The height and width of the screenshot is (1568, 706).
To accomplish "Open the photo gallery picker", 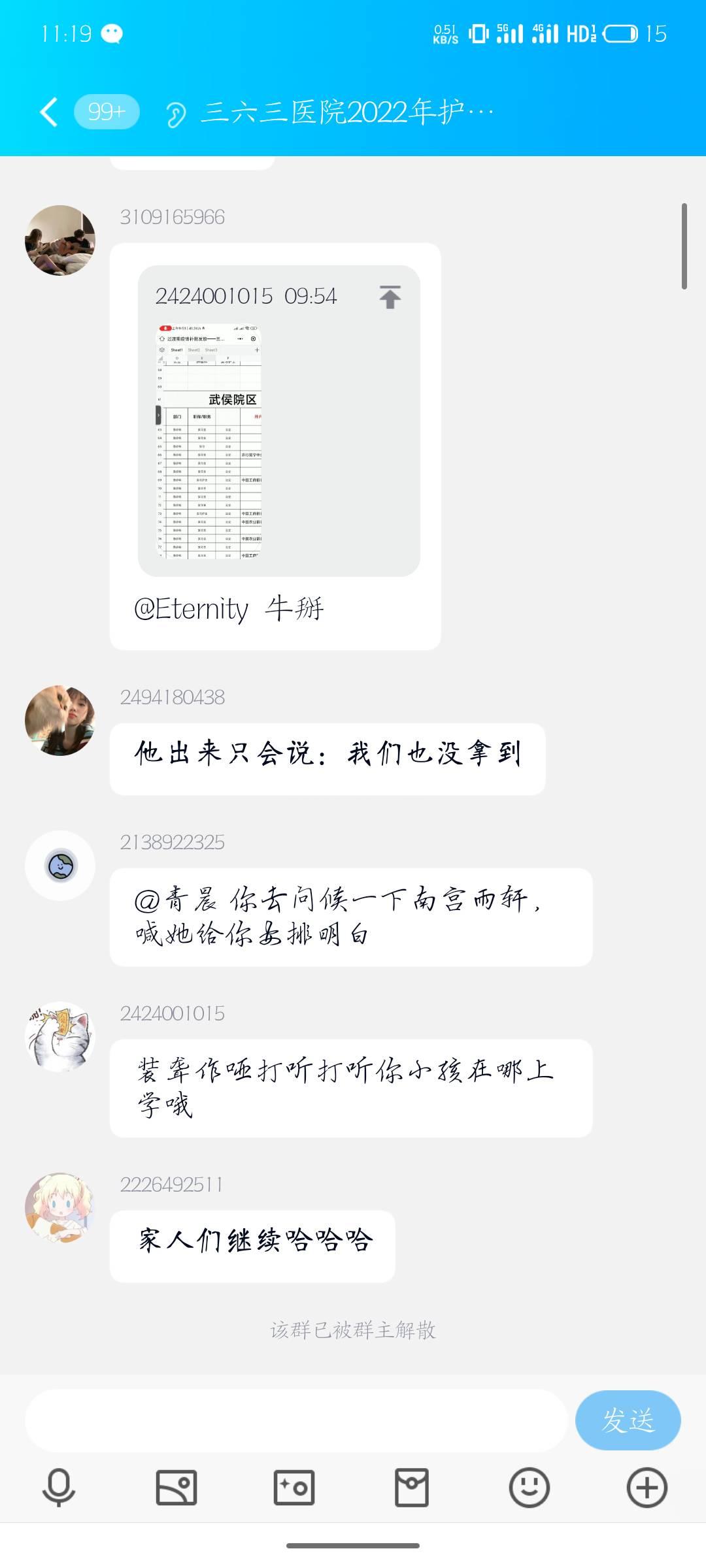I will point(176,1488).
